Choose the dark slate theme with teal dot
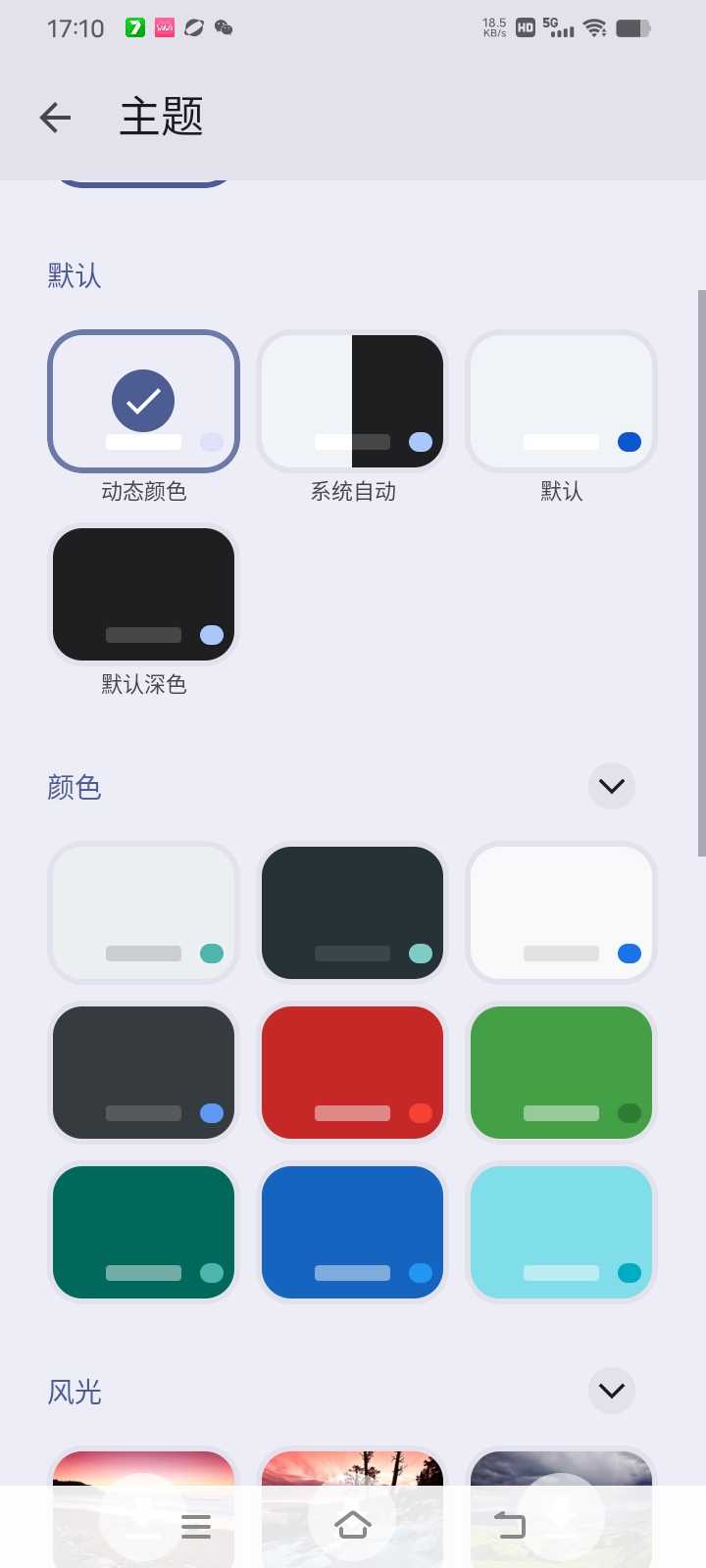Screen dimensions: 706x1568 click(x=352, y=912)
